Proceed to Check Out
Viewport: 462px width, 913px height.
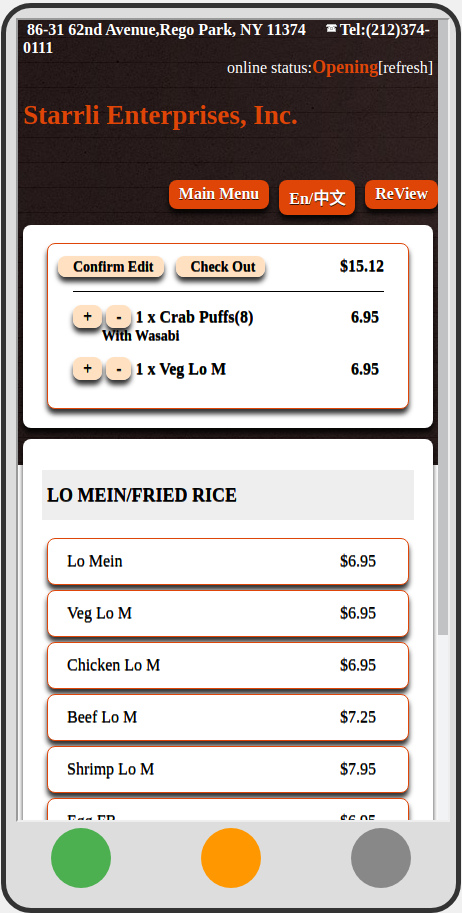click(x=220, y=267)
